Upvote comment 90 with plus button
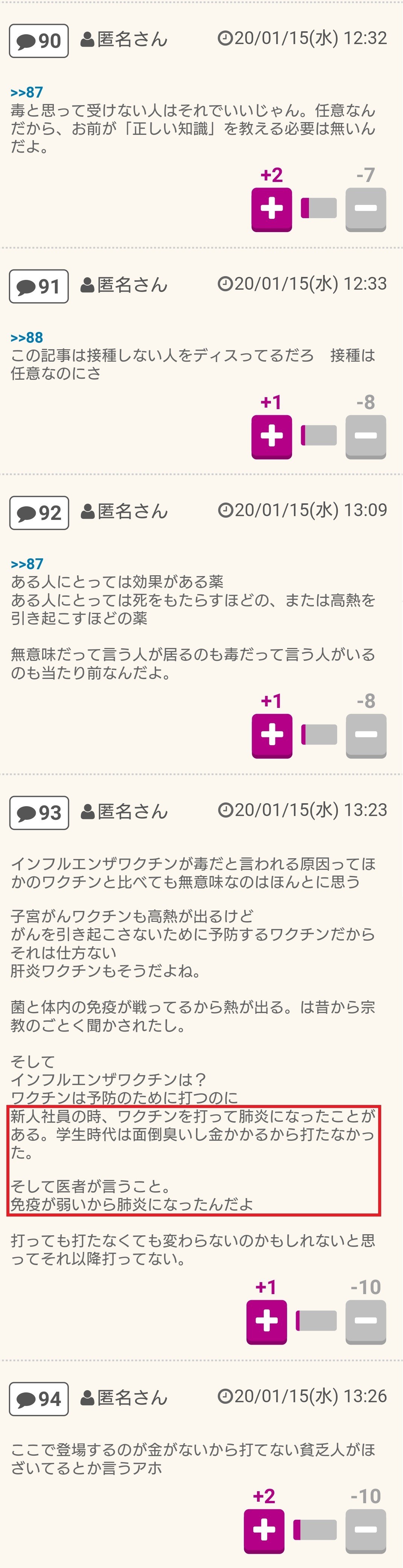Viewport: 403px width, 1568px height. [x=272, y=208]
